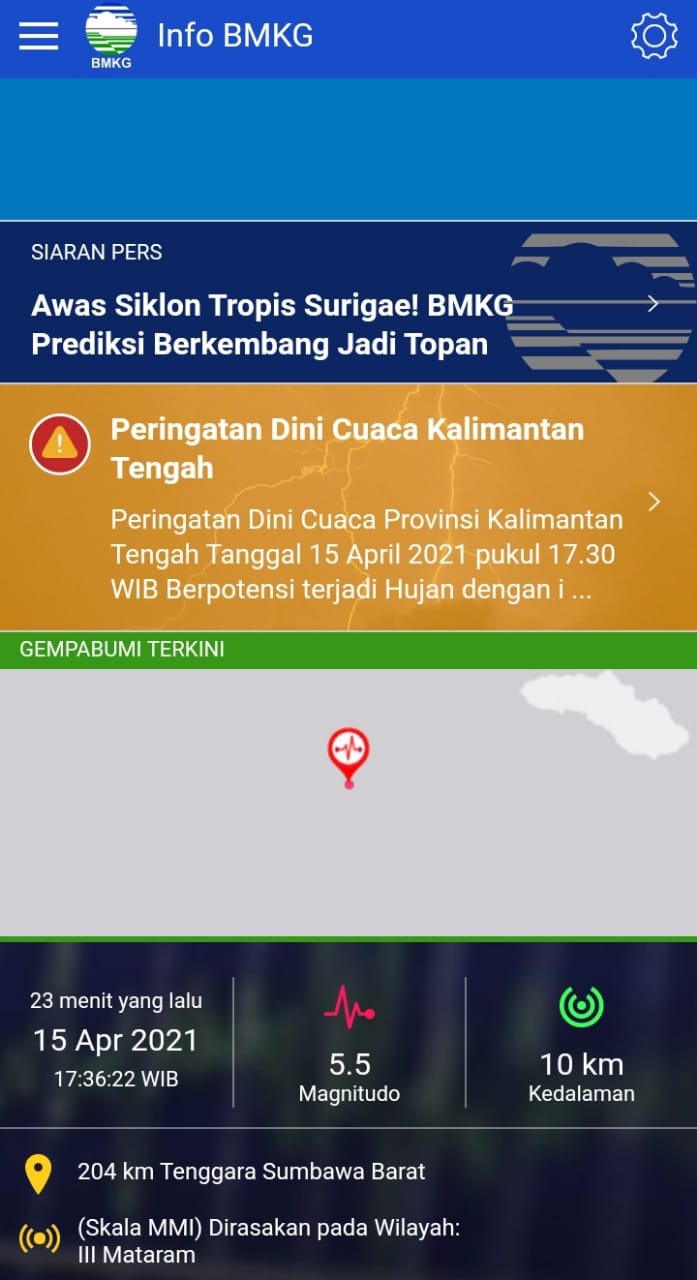The image size is (697, 1280).
Task: Open the hamburger drawer menu
Action: coord(39,36)
